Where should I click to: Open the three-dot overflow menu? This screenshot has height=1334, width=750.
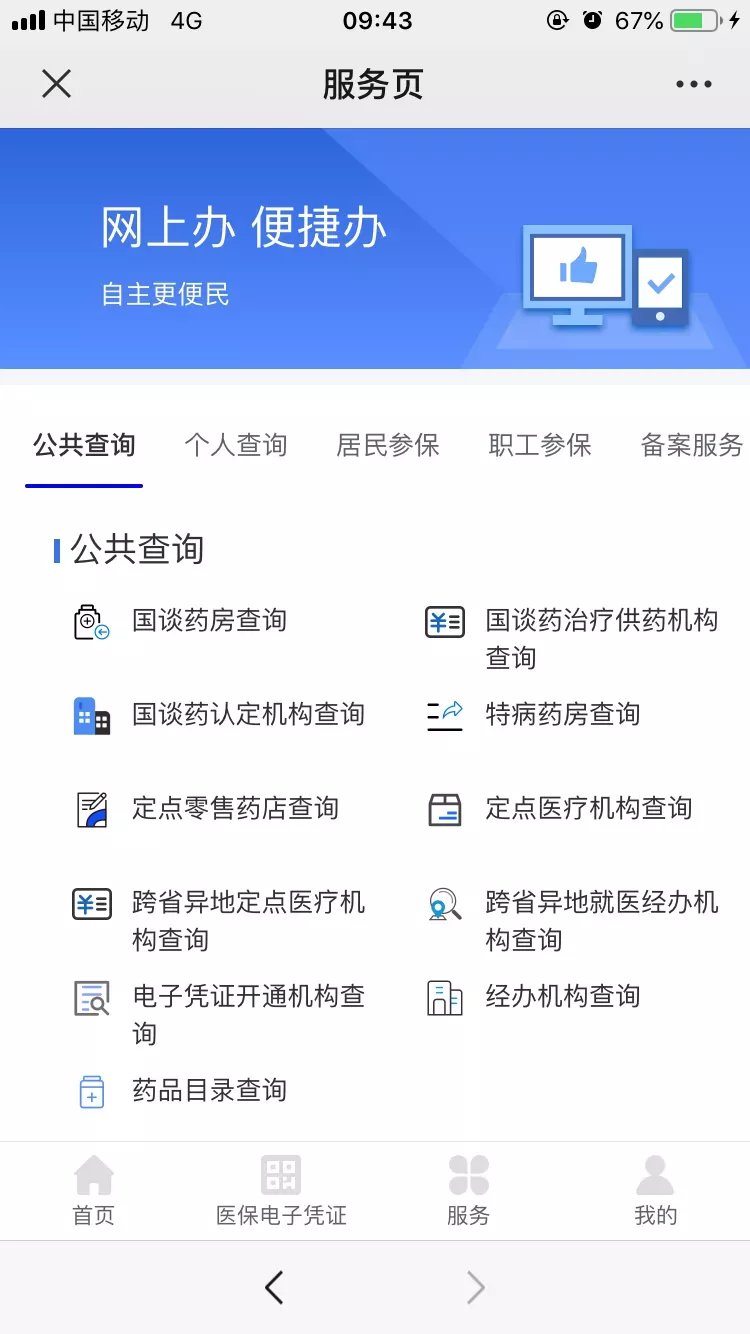(x=693, y=85)
